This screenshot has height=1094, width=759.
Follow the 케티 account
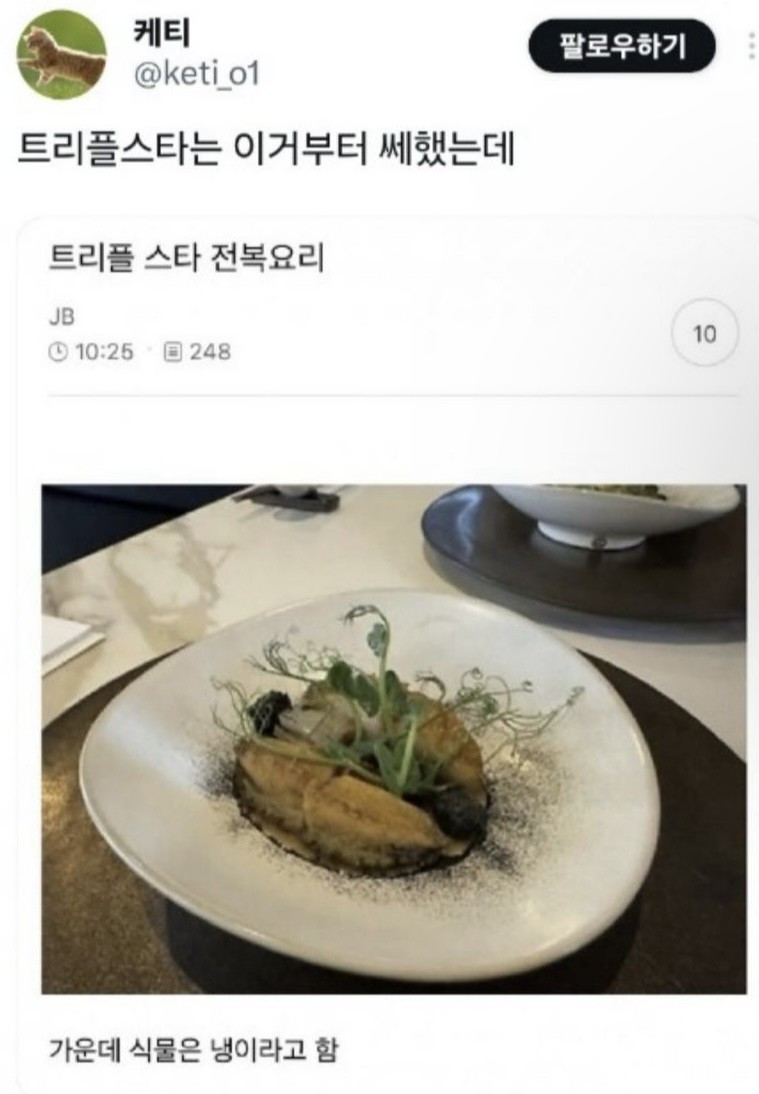click(x=621, y=46)
